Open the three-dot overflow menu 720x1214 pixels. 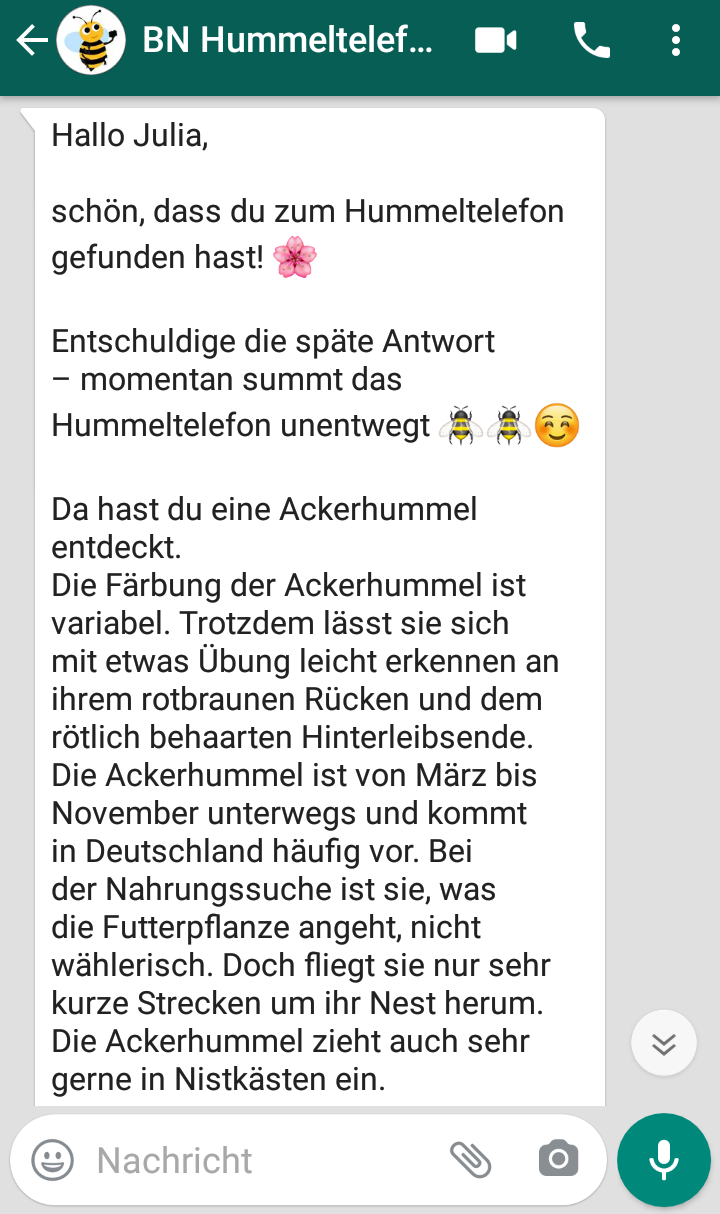pos(676,41)
